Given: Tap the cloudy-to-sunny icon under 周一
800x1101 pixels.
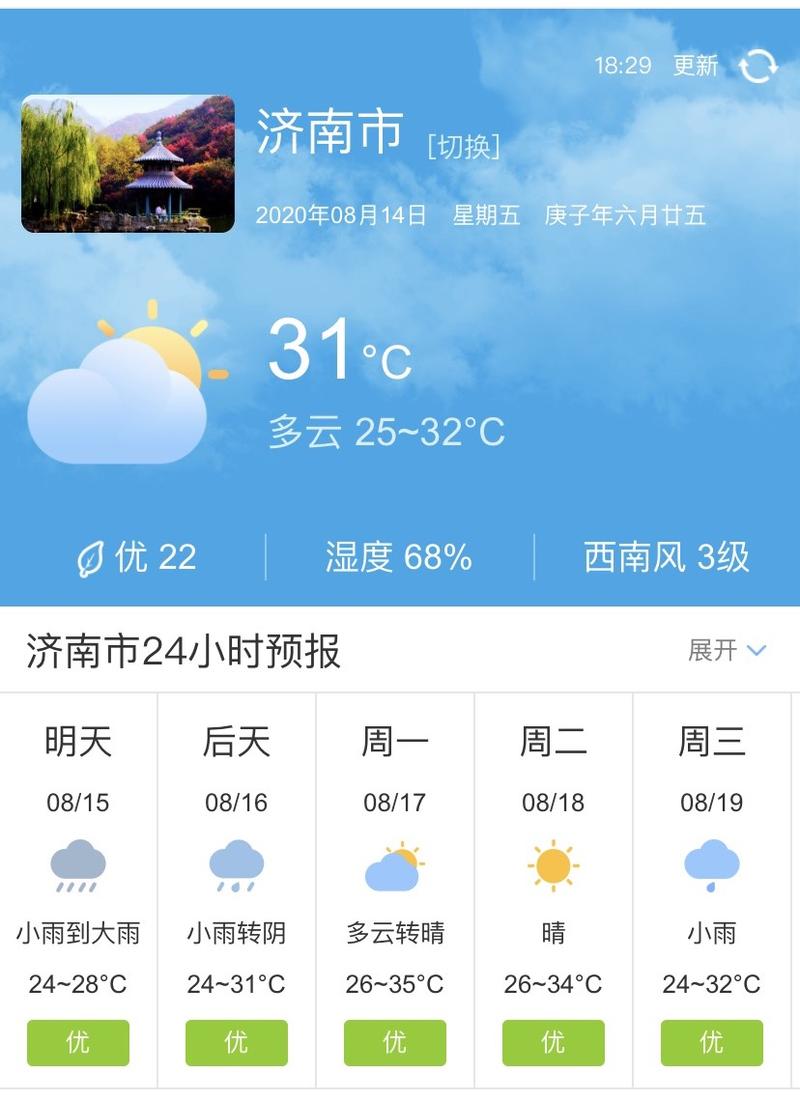Looking at the screenshot, I should coord(394,866).
